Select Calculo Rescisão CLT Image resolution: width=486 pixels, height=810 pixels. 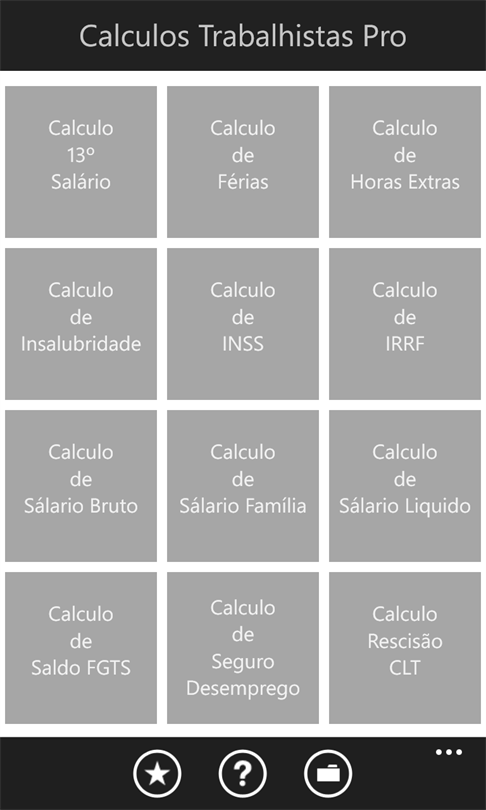(405, 648)
